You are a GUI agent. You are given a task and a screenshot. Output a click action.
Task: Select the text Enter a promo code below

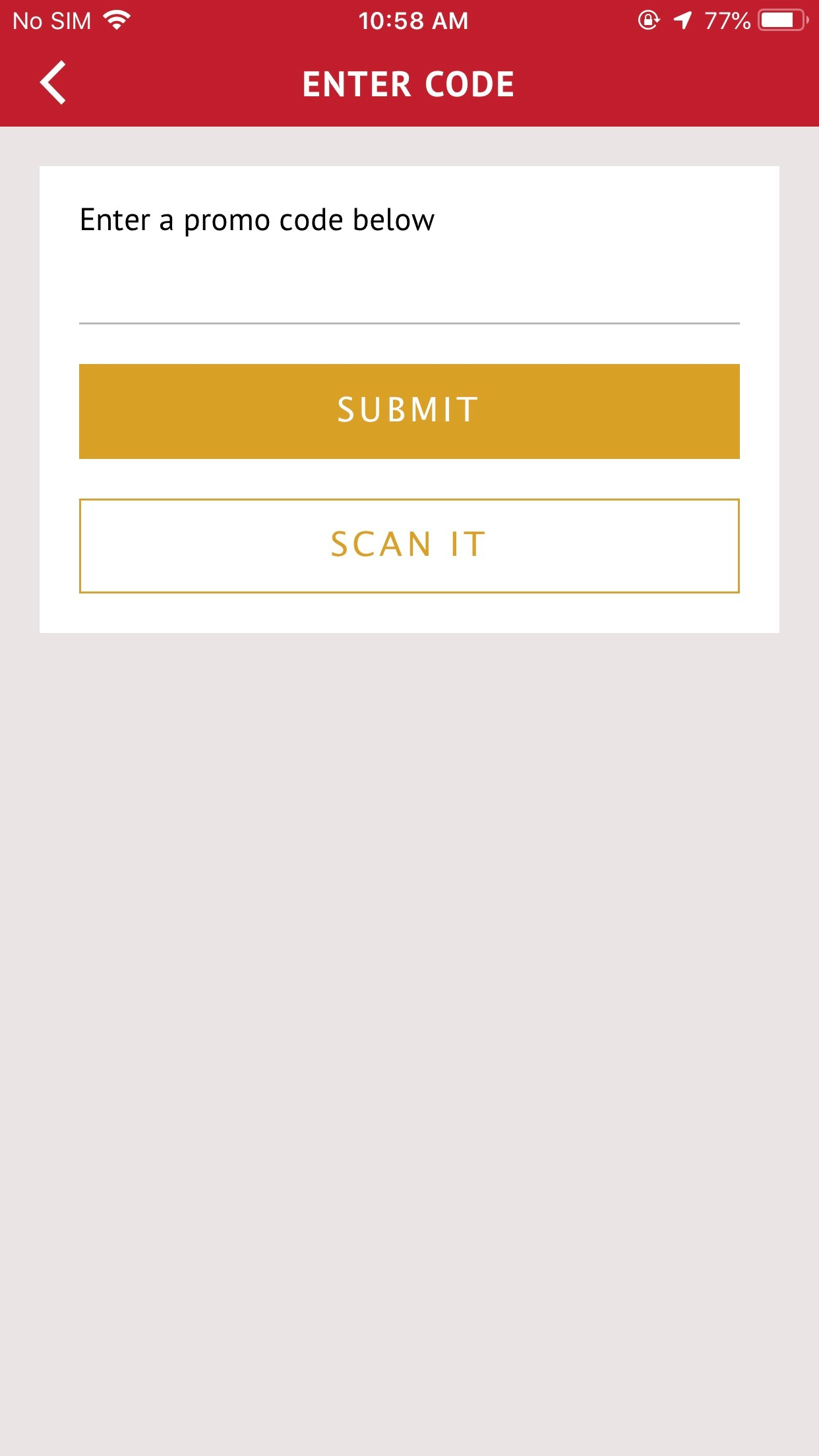pos(257,220)
